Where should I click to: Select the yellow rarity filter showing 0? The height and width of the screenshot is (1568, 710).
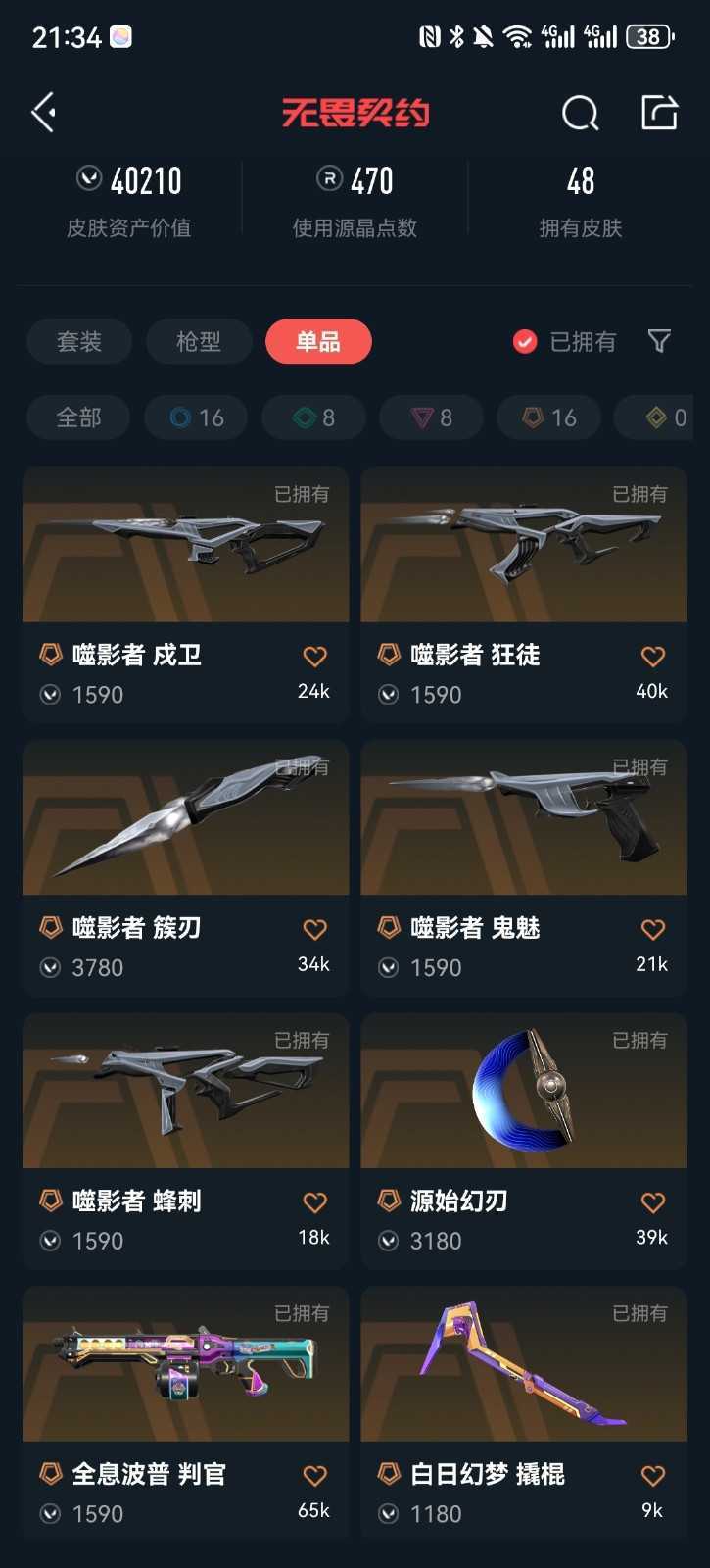pos(658,417)
